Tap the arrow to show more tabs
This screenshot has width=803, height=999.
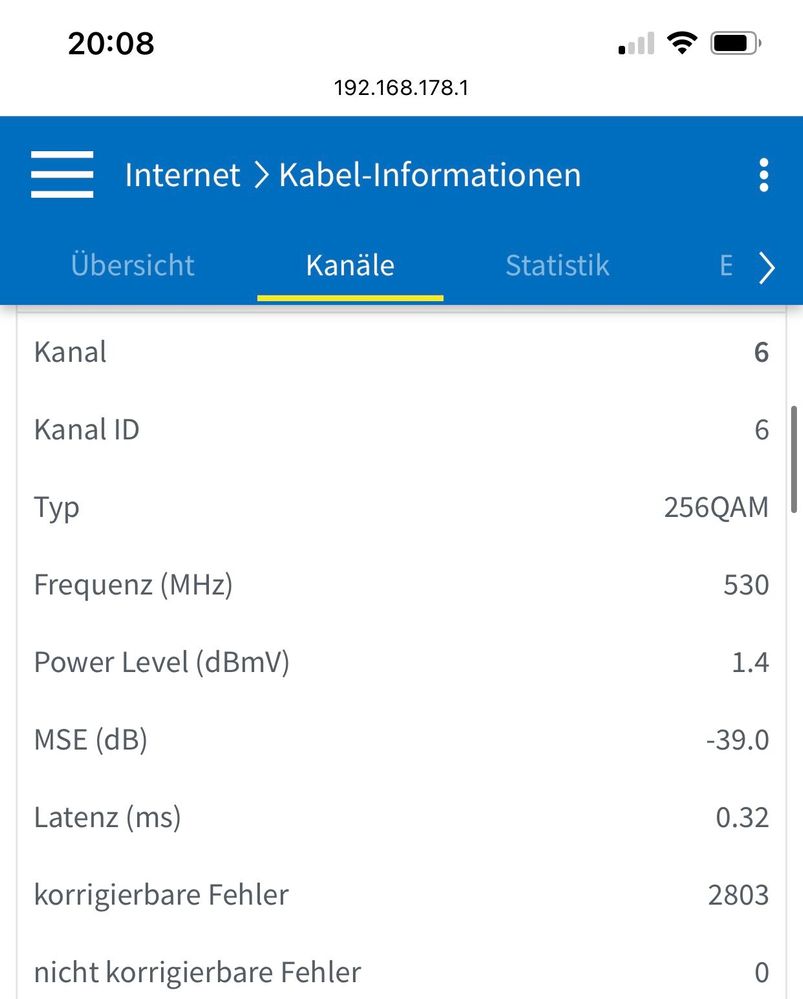[766, 267]
